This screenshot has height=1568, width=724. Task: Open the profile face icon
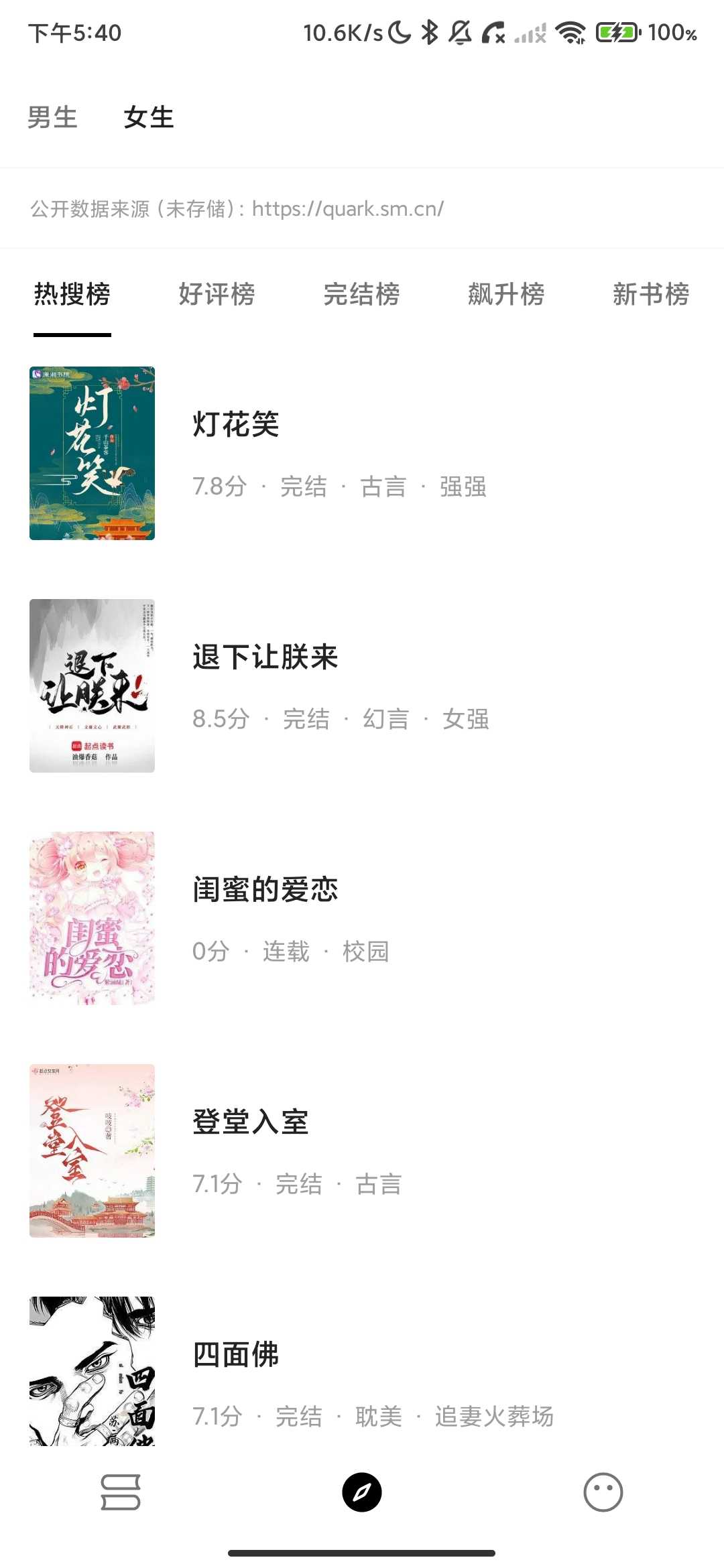pos(603,1492)
